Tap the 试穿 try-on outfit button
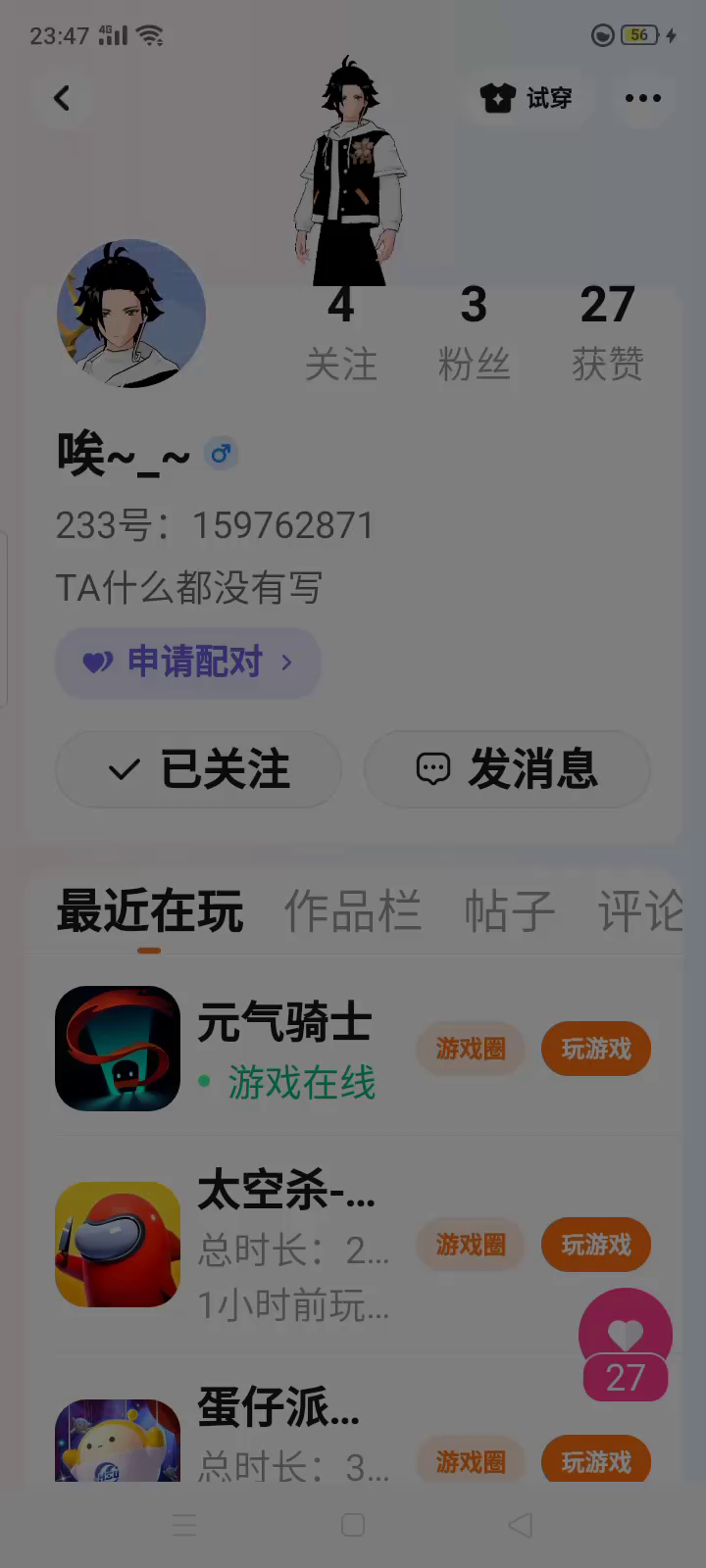The height and width of the screenshot is (1568, 706). [x=527, y=98]
